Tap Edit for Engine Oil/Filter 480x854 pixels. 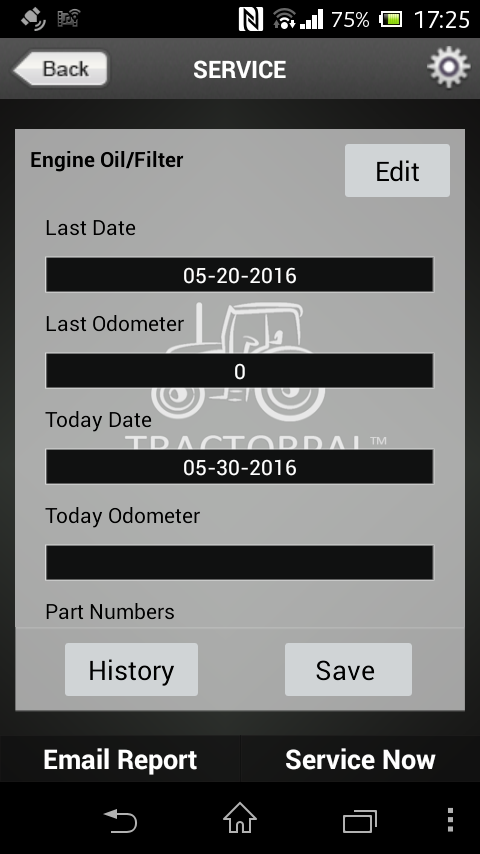click(397, 170)
